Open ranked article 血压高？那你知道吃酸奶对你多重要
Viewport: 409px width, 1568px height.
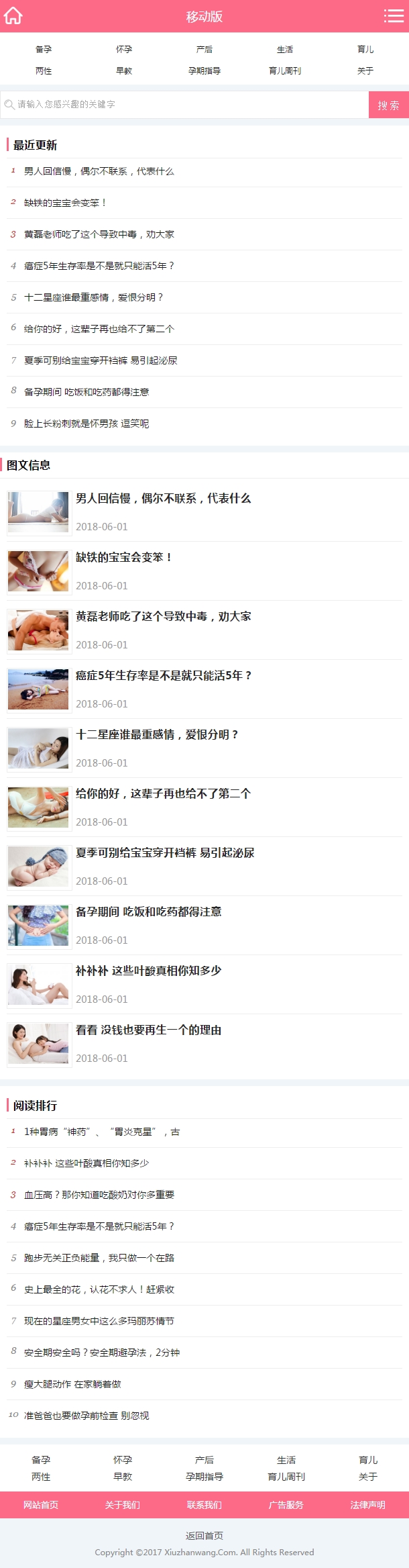pyautogui.click(x=99, y=1195)
